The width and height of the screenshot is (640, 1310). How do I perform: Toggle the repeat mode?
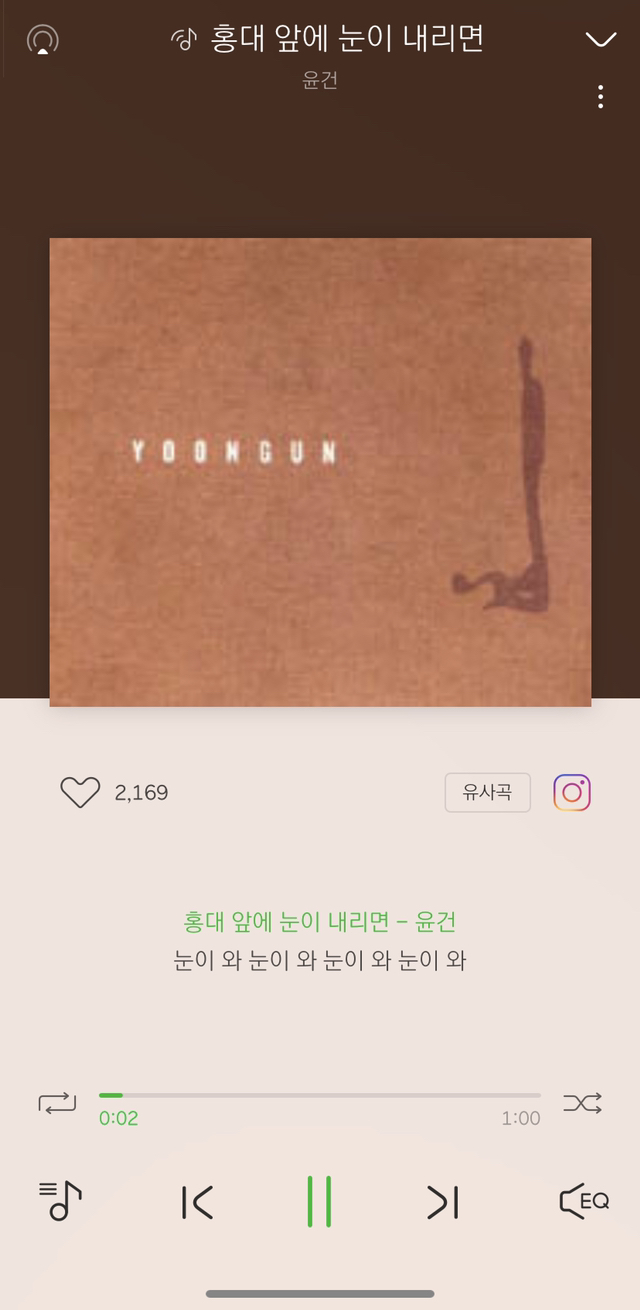tap(57, 1103)
